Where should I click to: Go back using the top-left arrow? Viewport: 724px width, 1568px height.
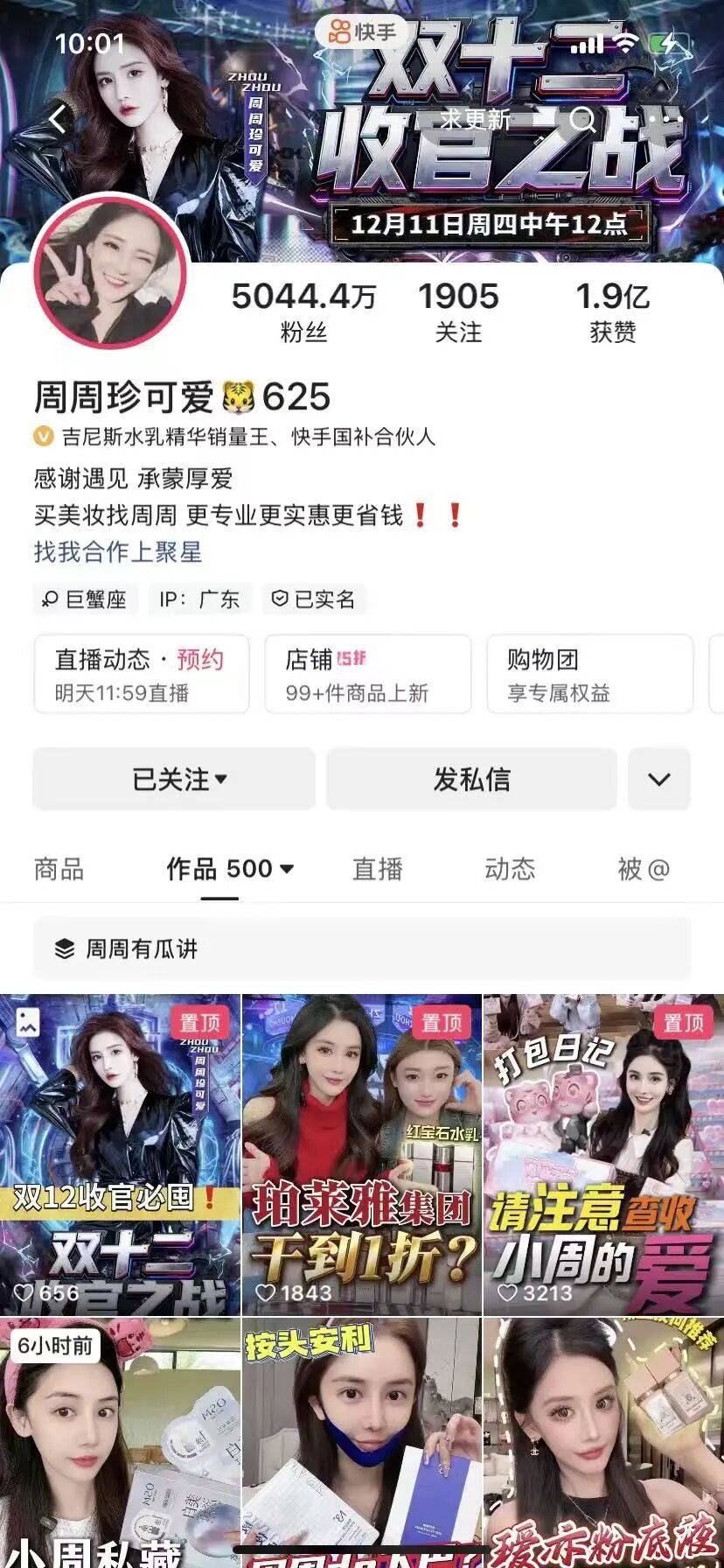58,119
